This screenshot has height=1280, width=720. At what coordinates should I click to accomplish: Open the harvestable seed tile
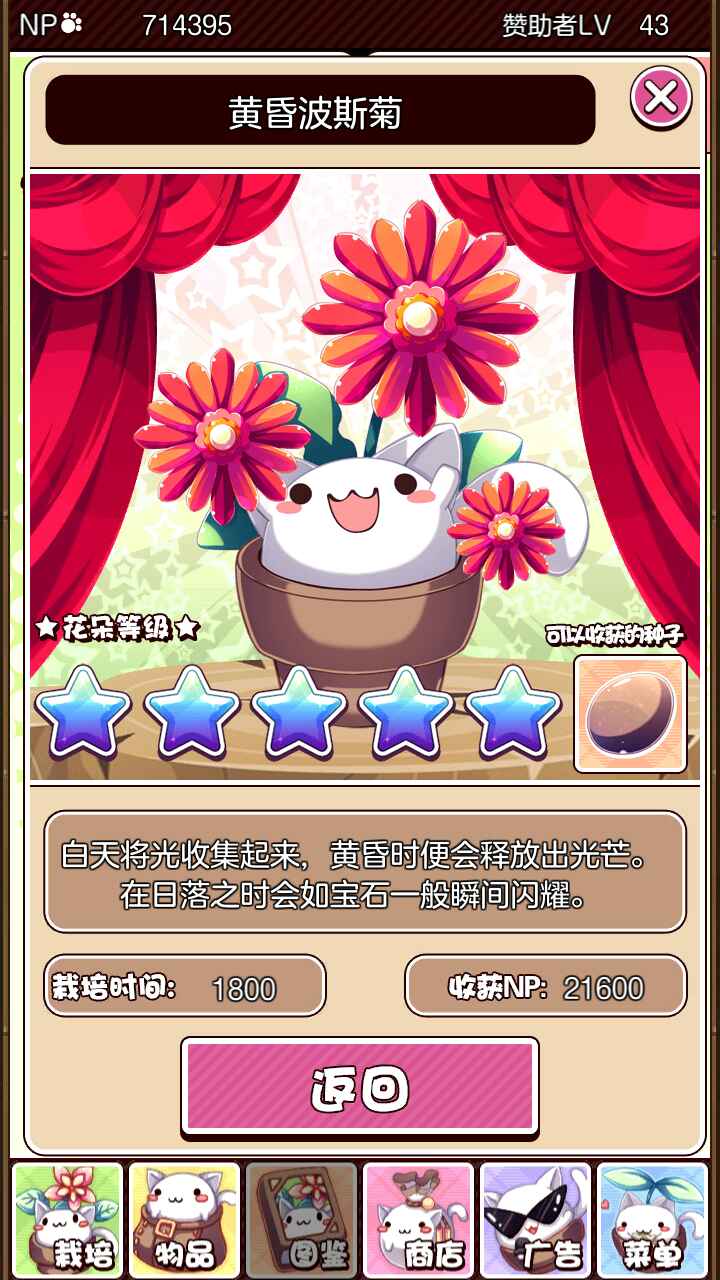[630, 714]
